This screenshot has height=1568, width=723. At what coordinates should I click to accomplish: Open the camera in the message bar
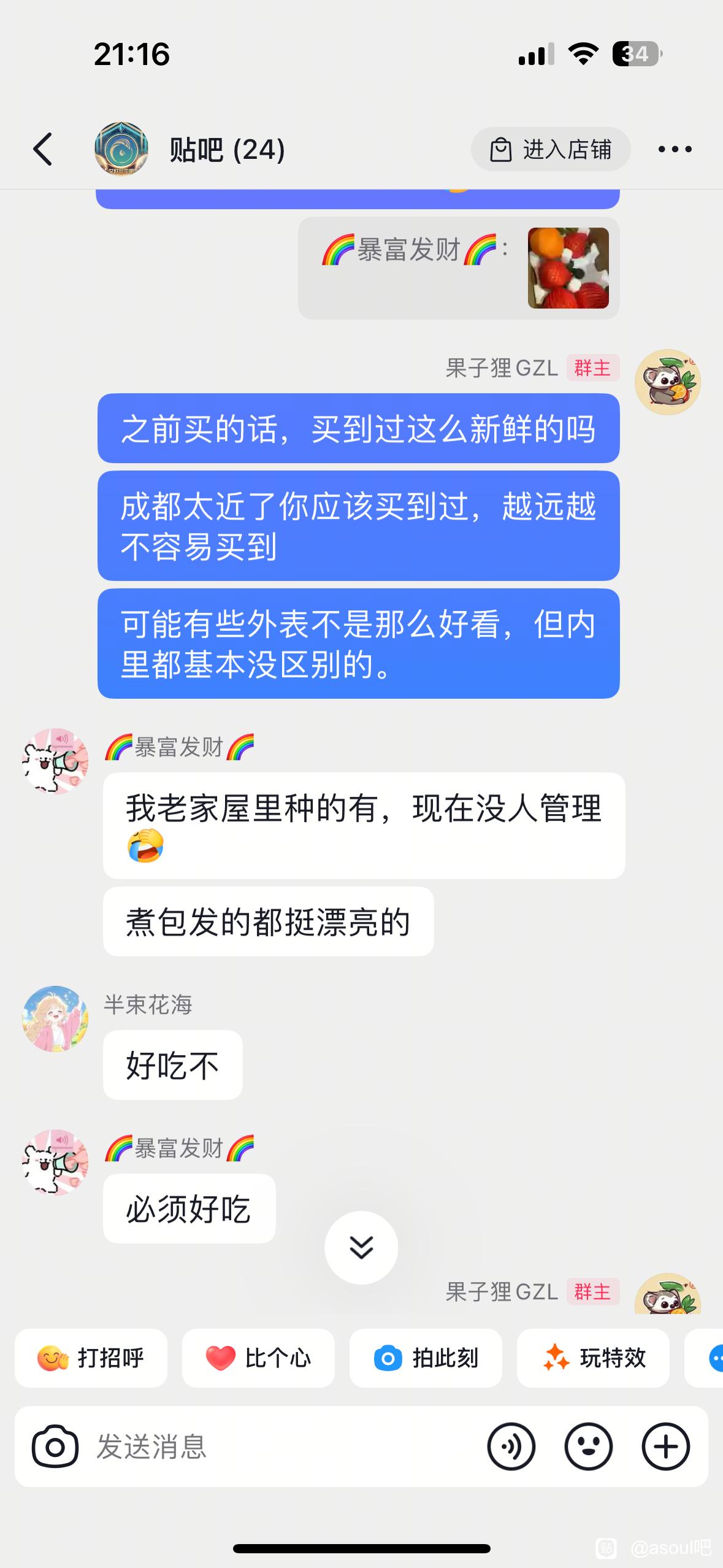pyautogui.click(x=55, y=1447)
